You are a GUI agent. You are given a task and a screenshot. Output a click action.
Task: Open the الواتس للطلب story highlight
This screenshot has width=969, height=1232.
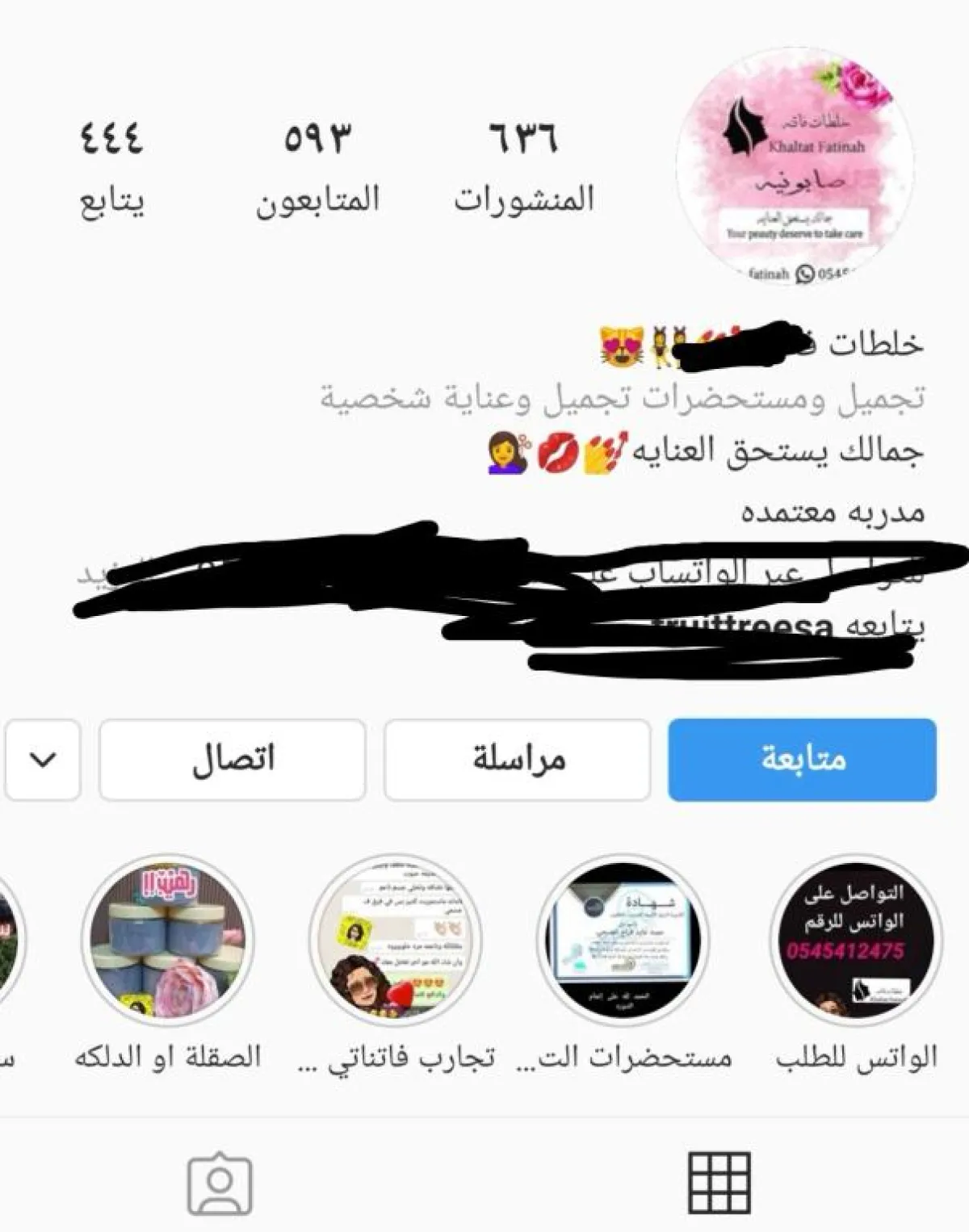[855, 941]
